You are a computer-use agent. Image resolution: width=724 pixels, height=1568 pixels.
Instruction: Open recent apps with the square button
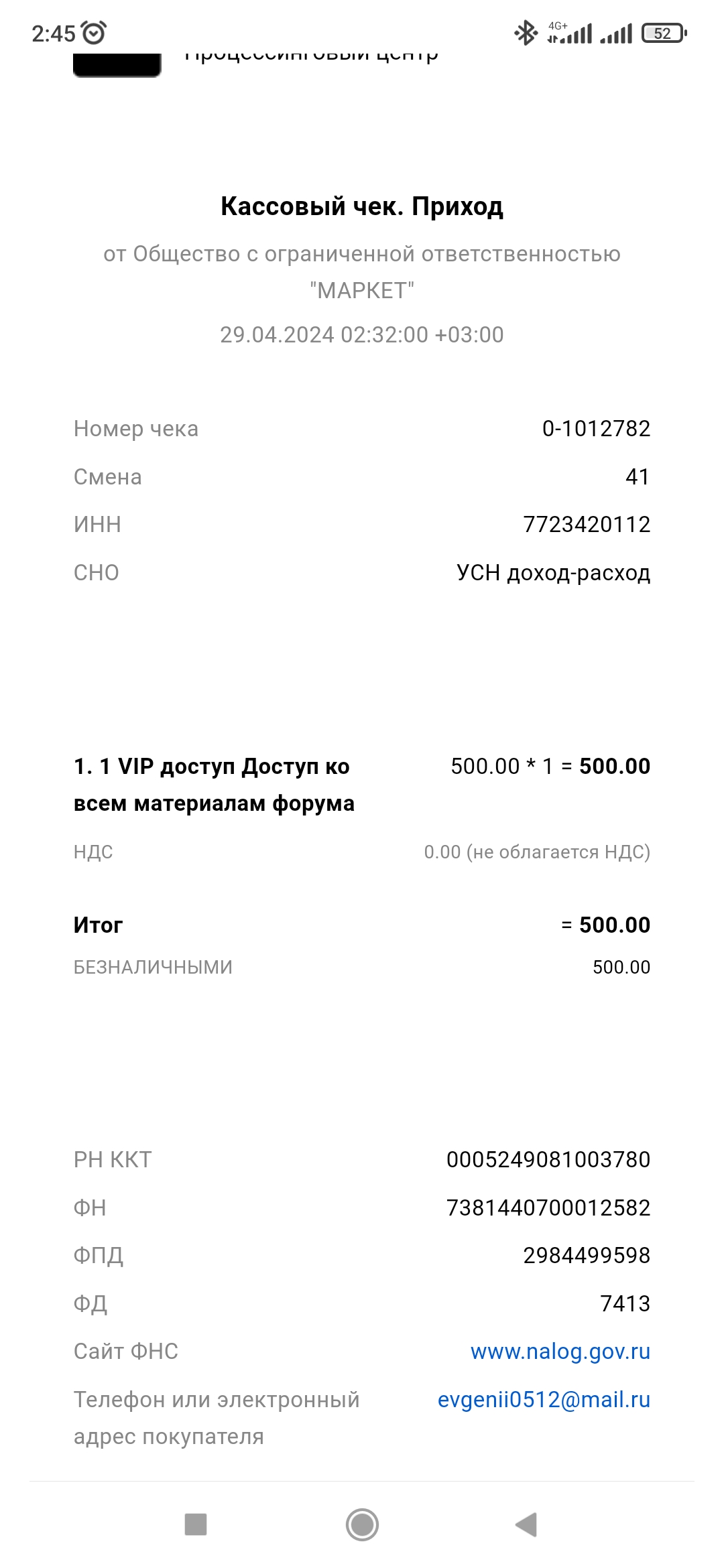point(196,1524)
